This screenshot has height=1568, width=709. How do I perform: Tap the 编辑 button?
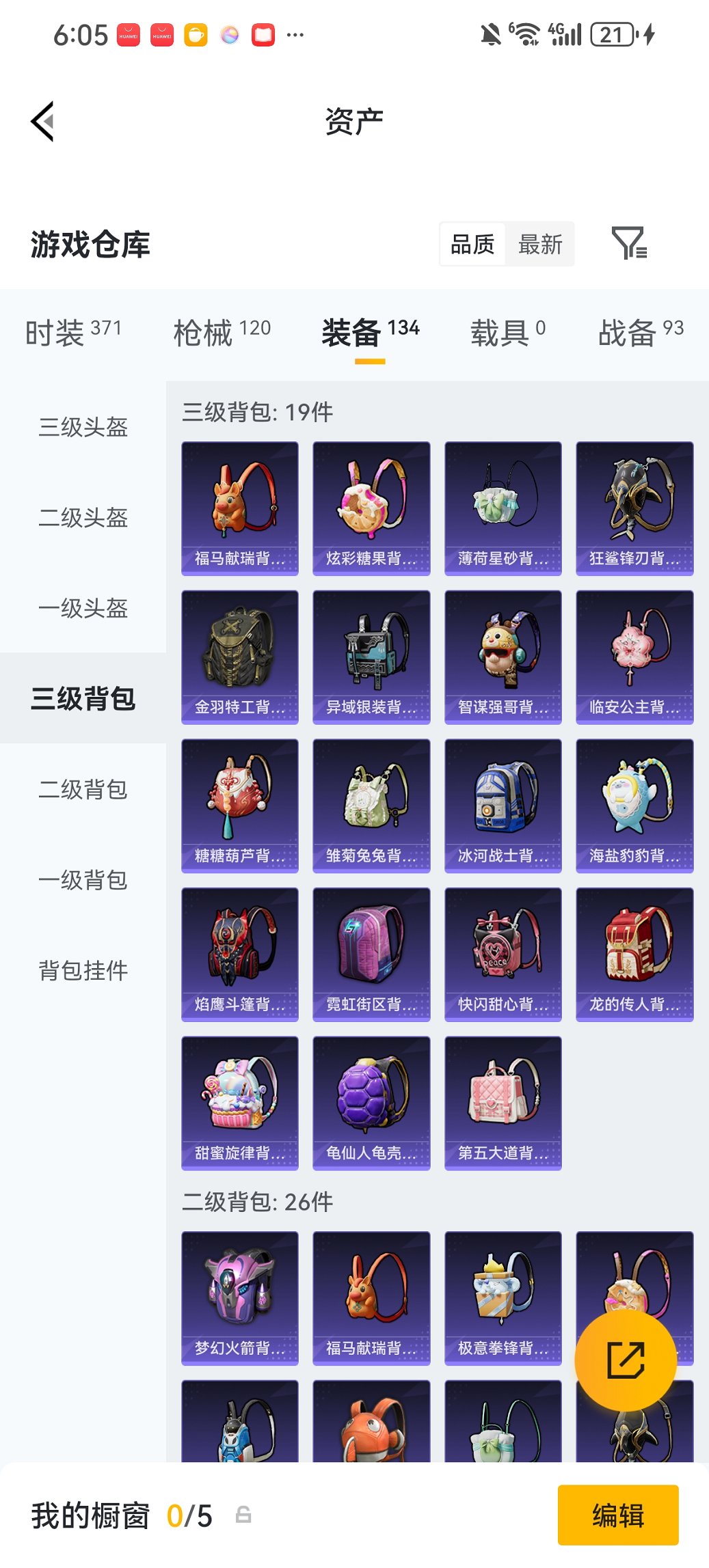617,1515
